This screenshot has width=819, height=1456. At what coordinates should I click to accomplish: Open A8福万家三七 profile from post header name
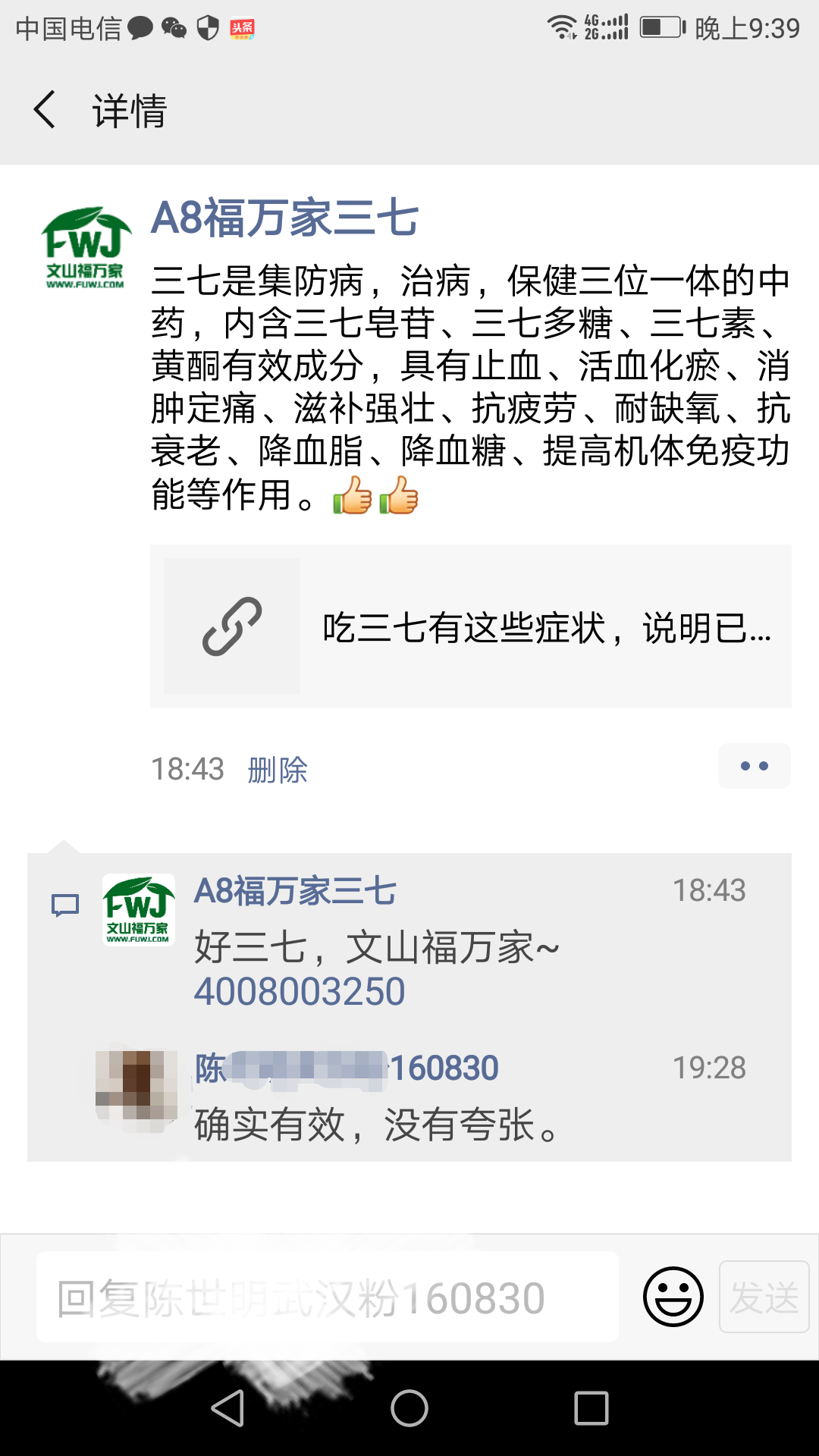coord(284,218)
